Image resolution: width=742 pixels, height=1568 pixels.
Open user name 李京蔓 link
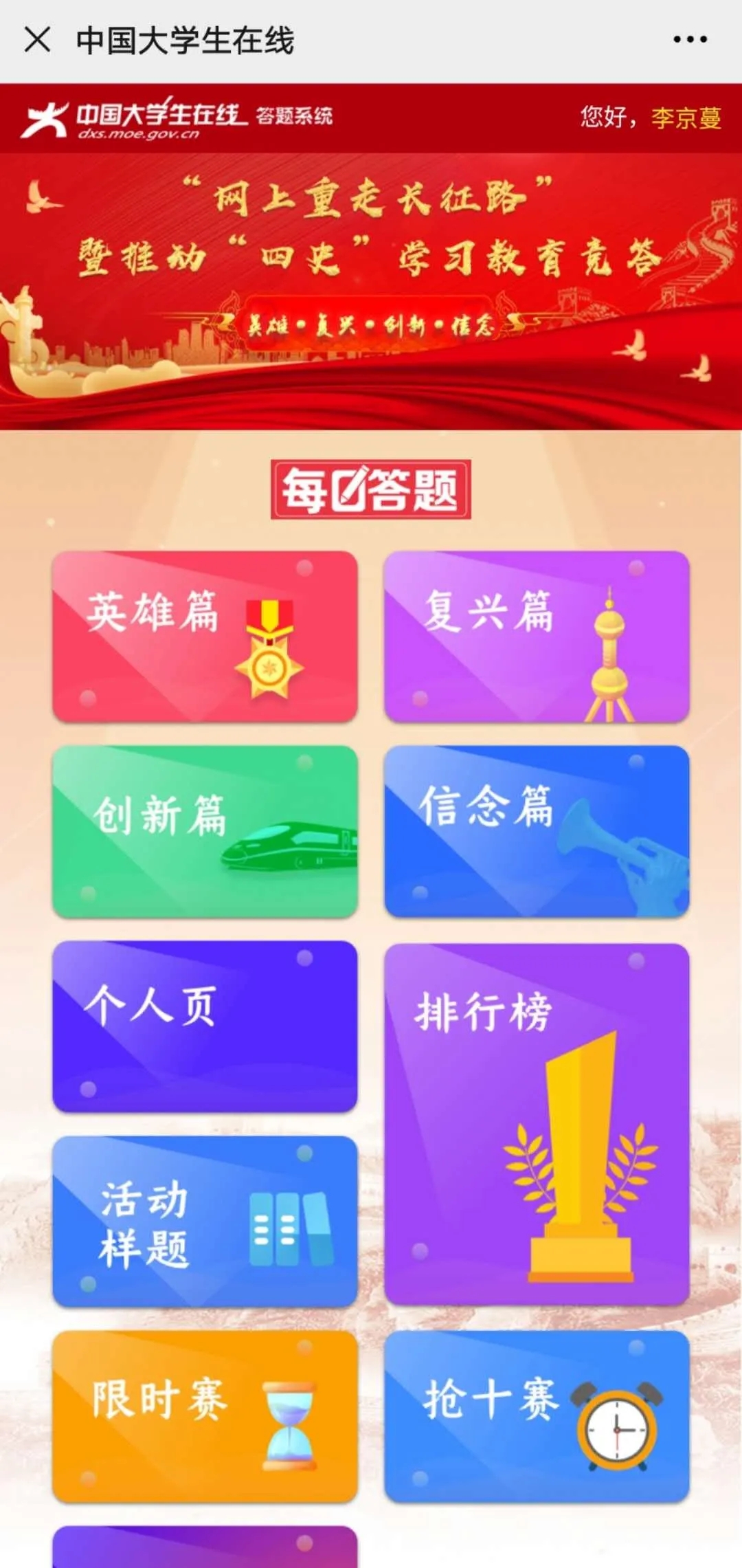coord(686,118)
